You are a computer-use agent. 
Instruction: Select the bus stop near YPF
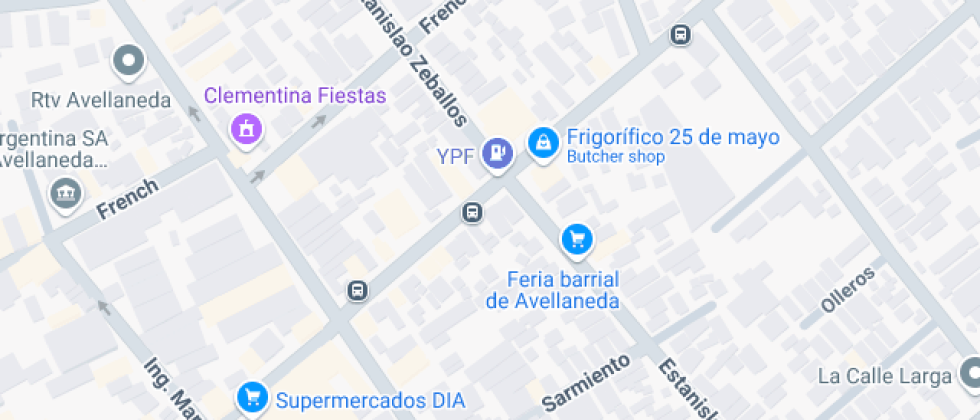(x=473, y=212)
